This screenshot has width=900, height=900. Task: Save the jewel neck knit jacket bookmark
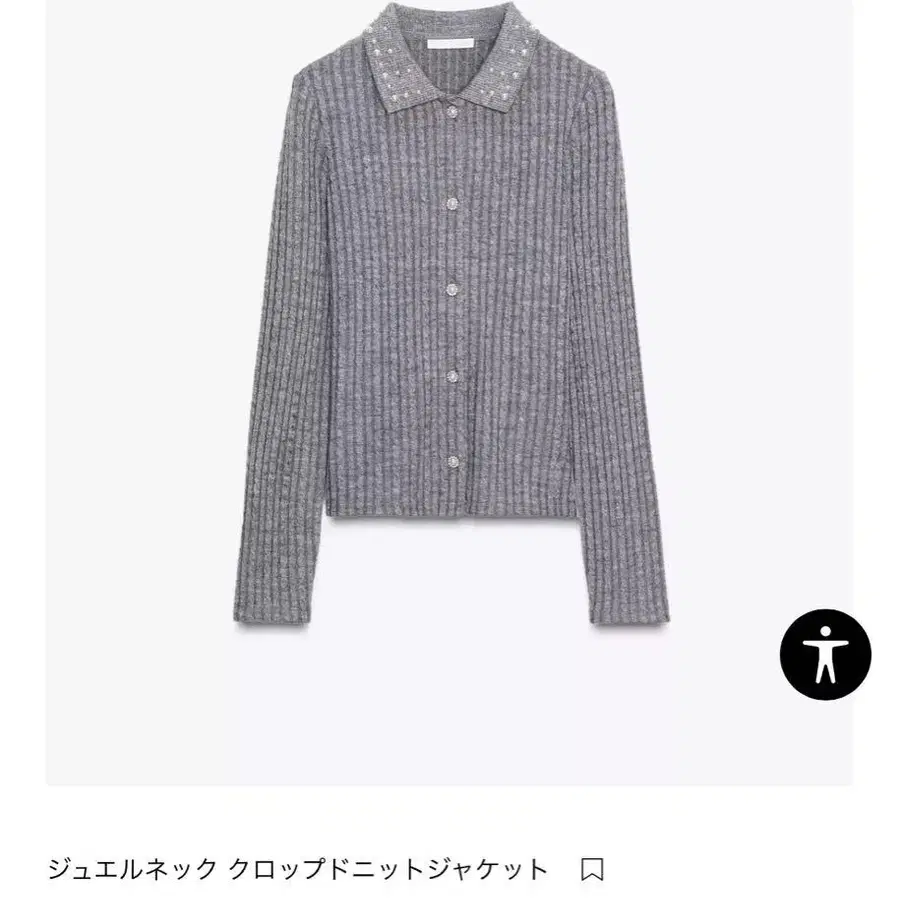[592, 868]
